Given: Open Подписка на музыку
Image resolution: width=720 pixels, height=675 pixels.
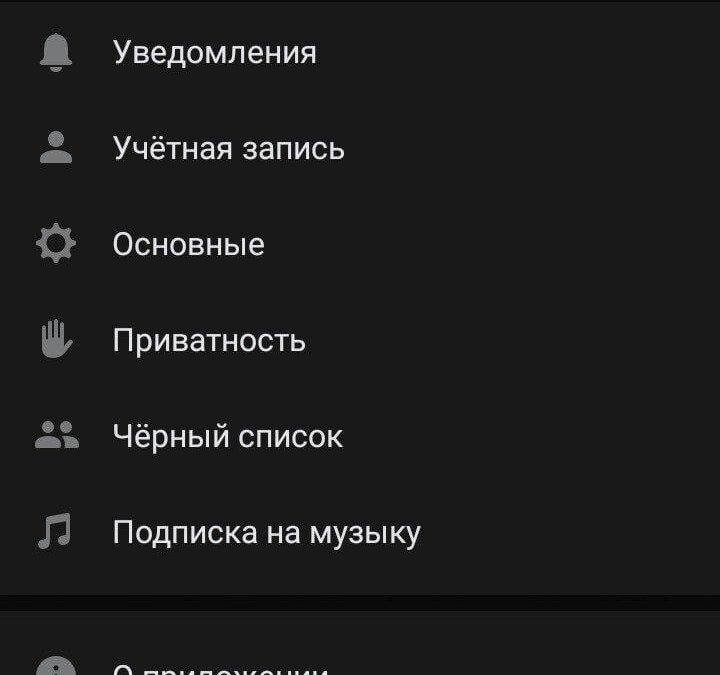Looking at the screenshot, I should pyautogui.click(x=266, y=532).
